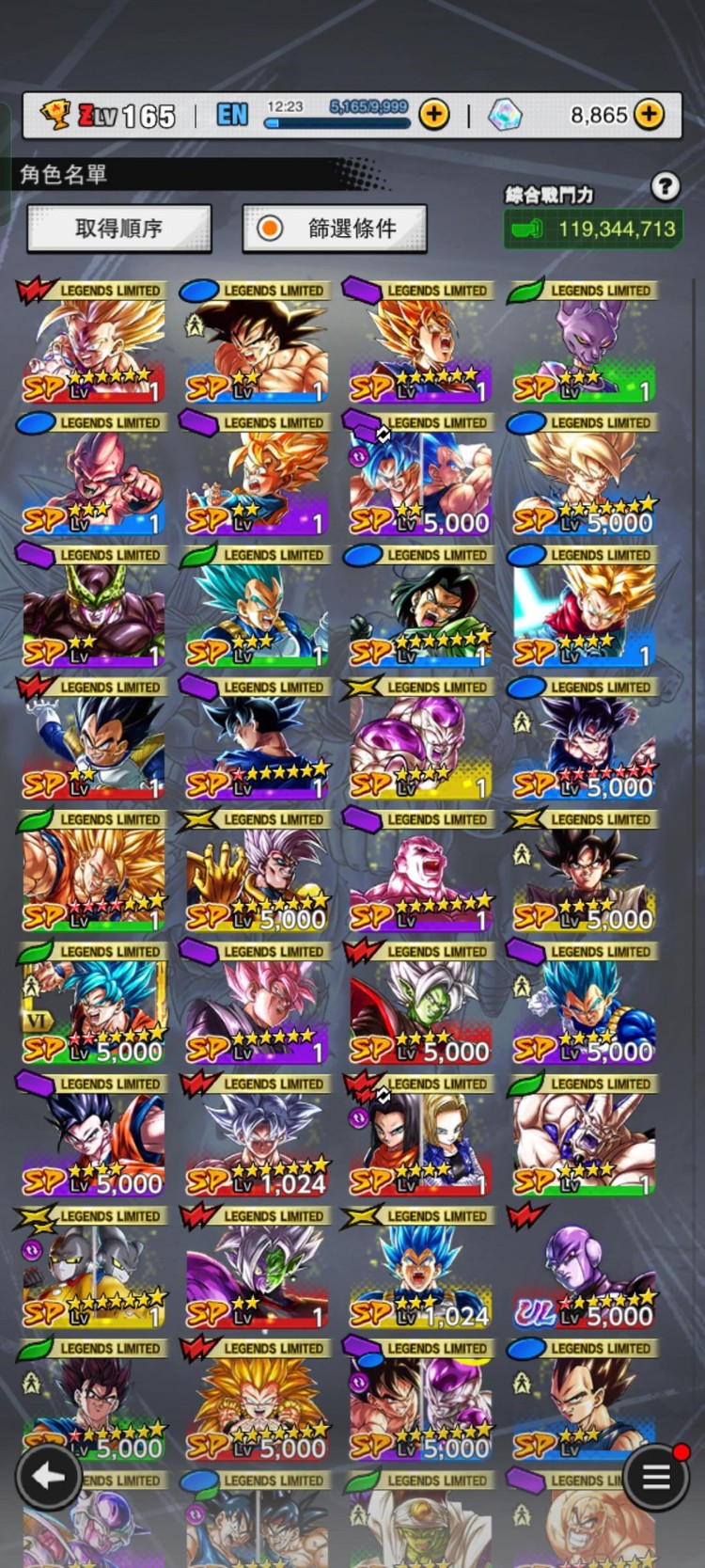The image size is (705, 1568).
Task: Go back with the round arrow button
Action: pos(47,1477)
